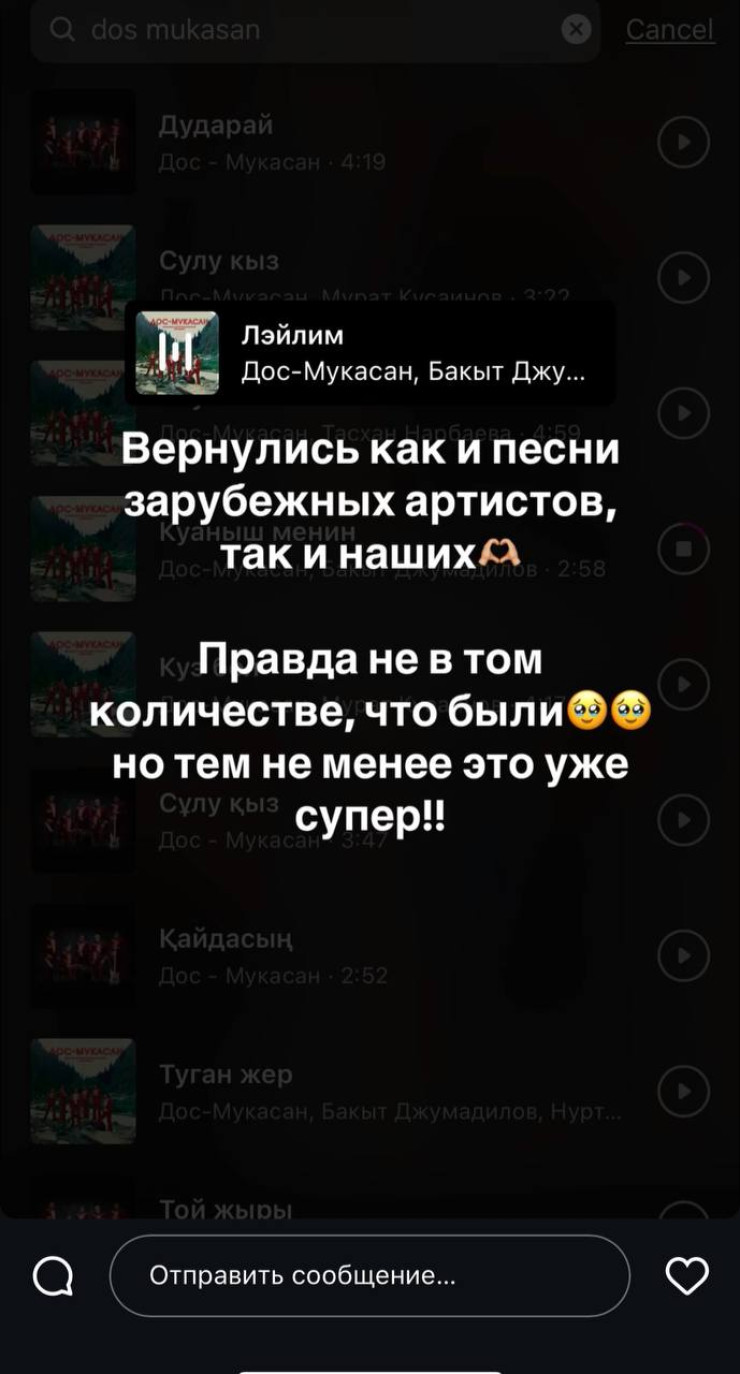Open the speech bubble comments icon
740x1374 pixels.
pyautogui.click(x=52, y=1276)
